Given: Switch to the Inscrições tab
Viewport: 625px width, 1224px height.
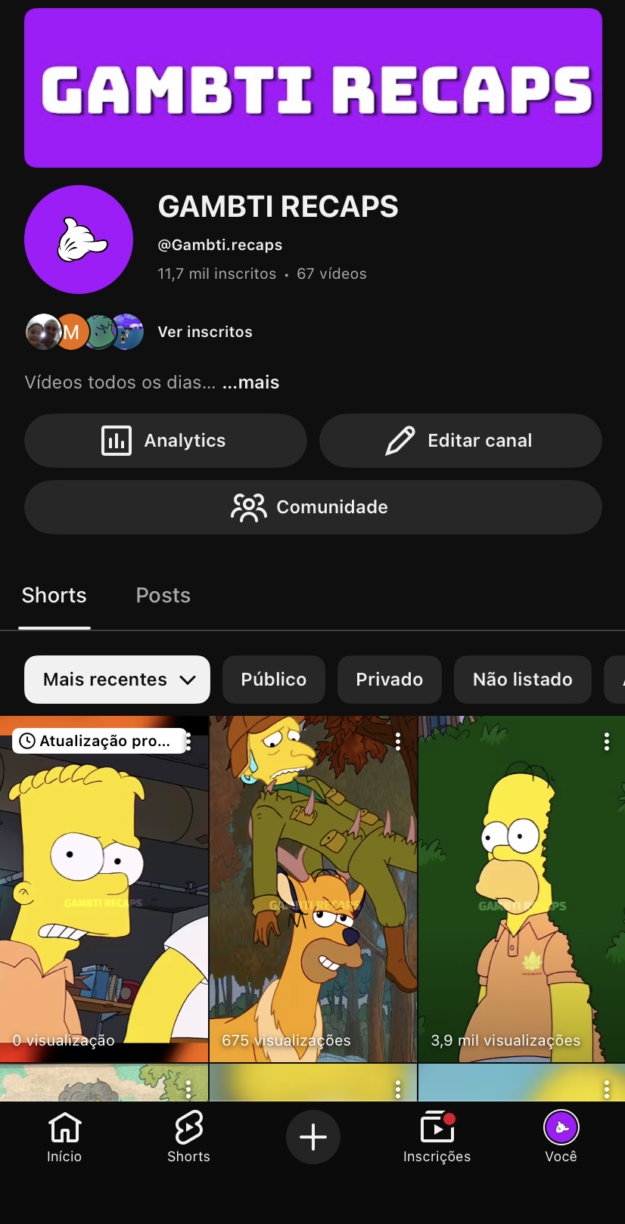Looking at the screenshot, I should pos(436,1138).
